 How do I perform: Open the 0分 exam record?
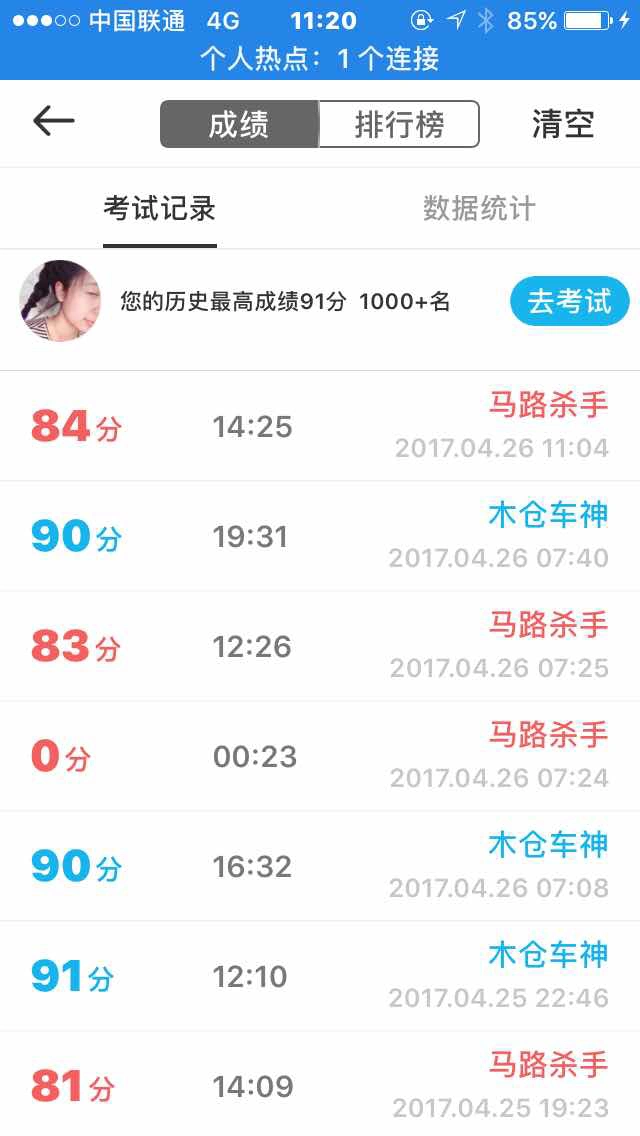(320, 756)
